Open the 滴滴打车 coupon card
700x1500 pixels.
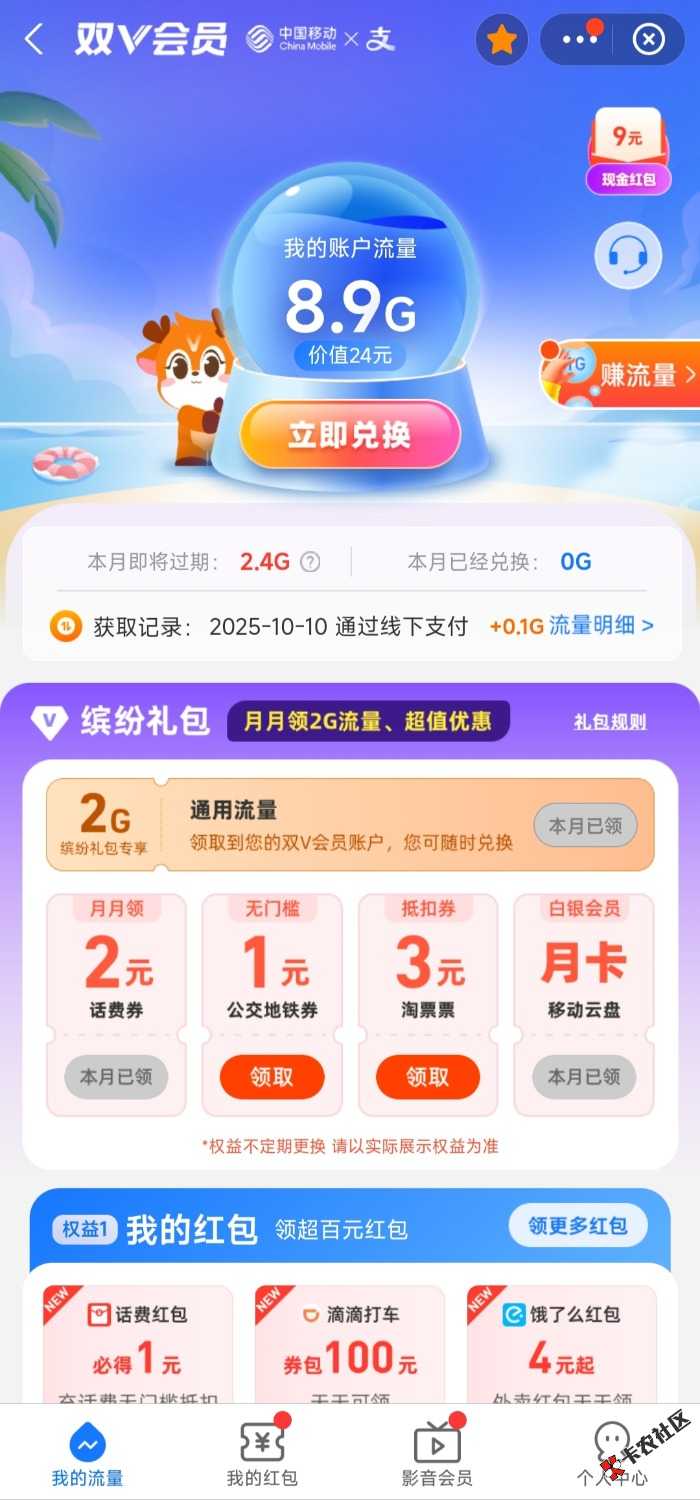[x=350, y=1345]
